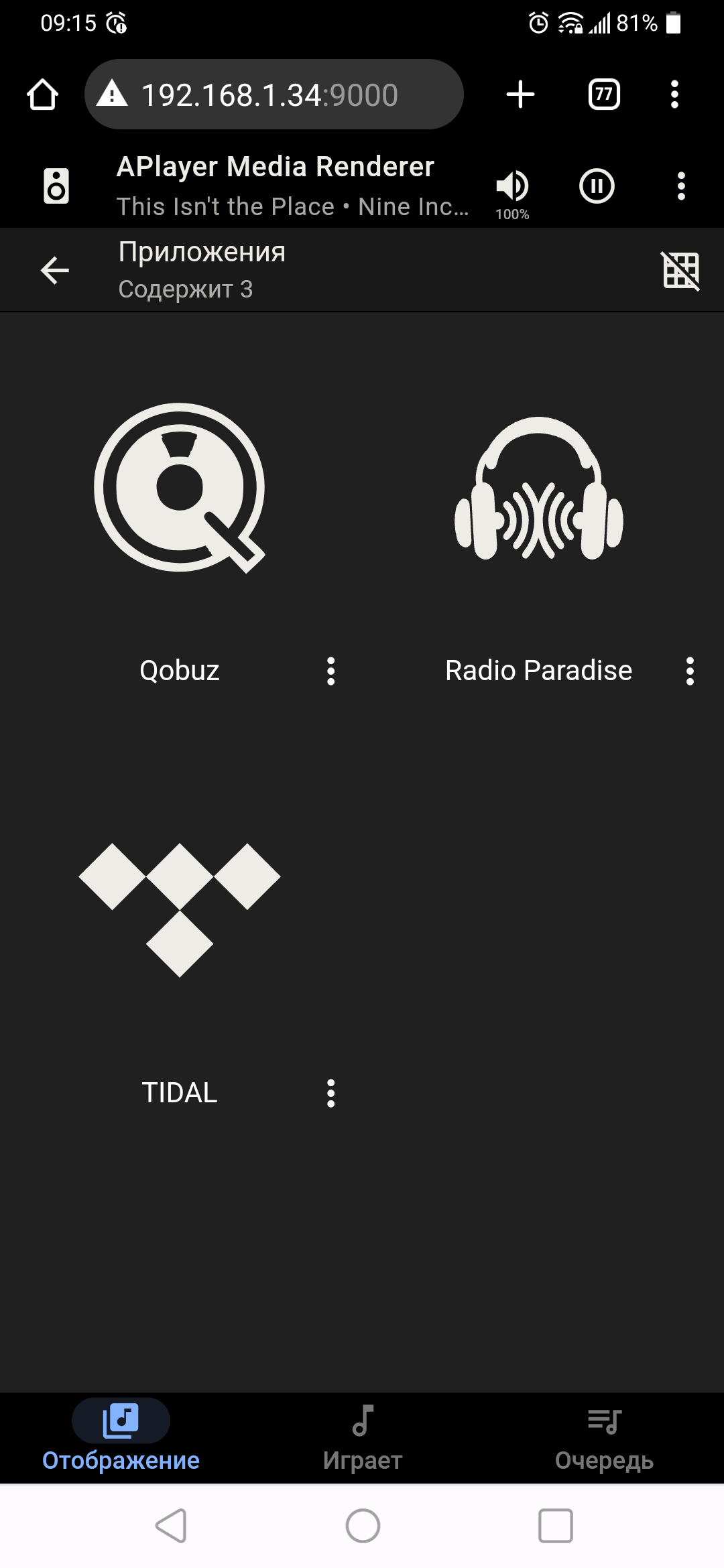724x1568 pixels.
Task: Go to the browser home page
Action: point(42,94)
